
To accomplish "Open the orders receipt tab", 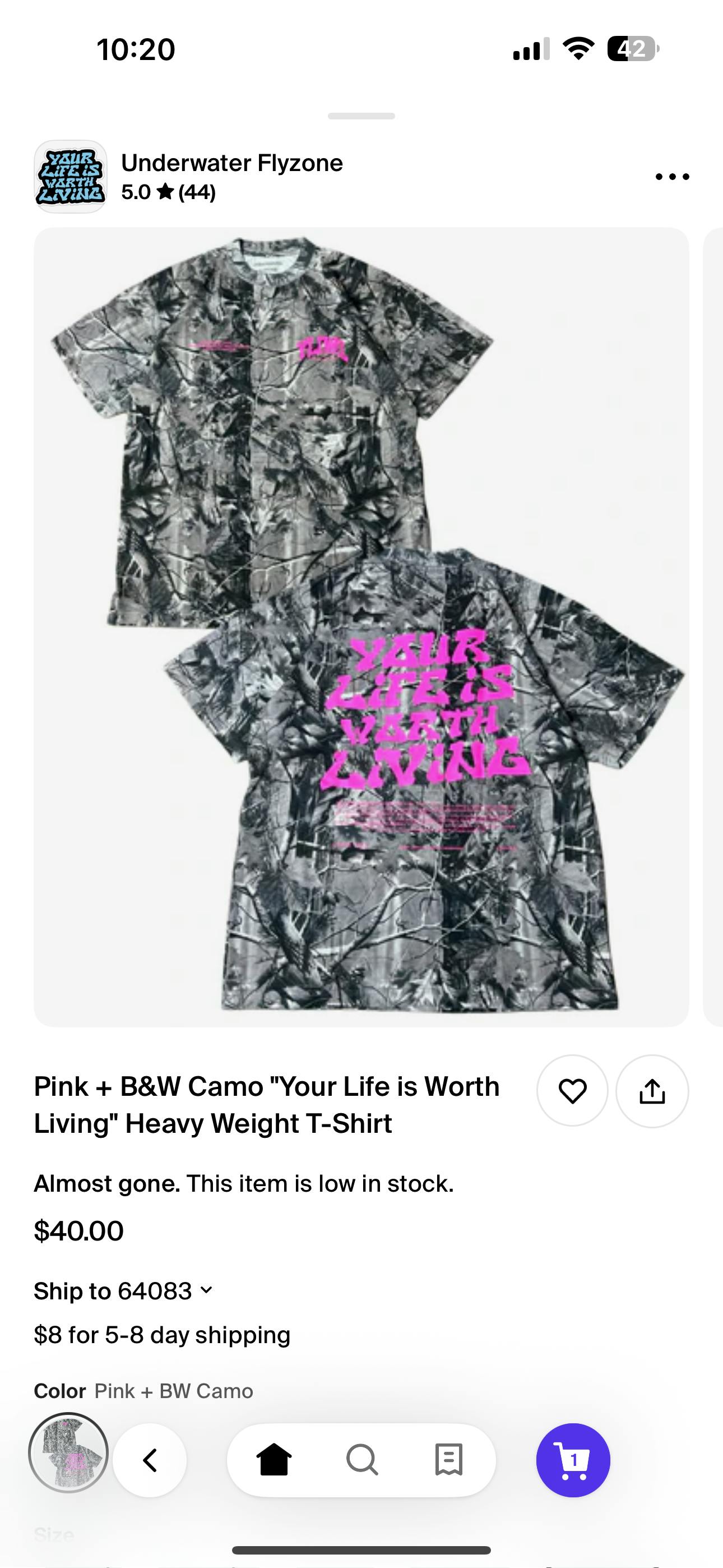I will click(x=449, y=1460).
